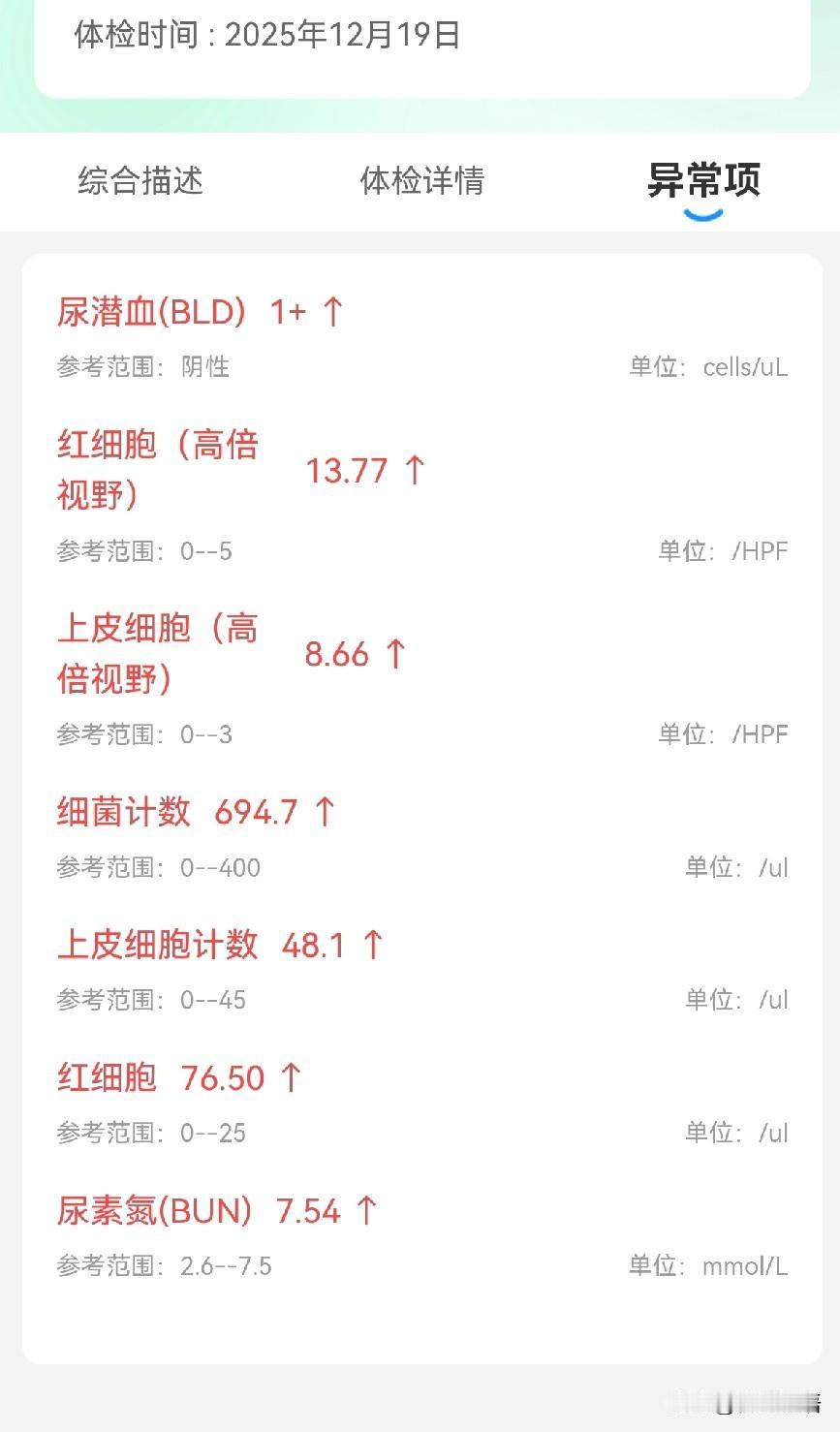Click the 单位 mmol/L label
Image resolution: width=840 pixels, height=1432 pixels.
pyautogui.click(x=709, y=1265)
